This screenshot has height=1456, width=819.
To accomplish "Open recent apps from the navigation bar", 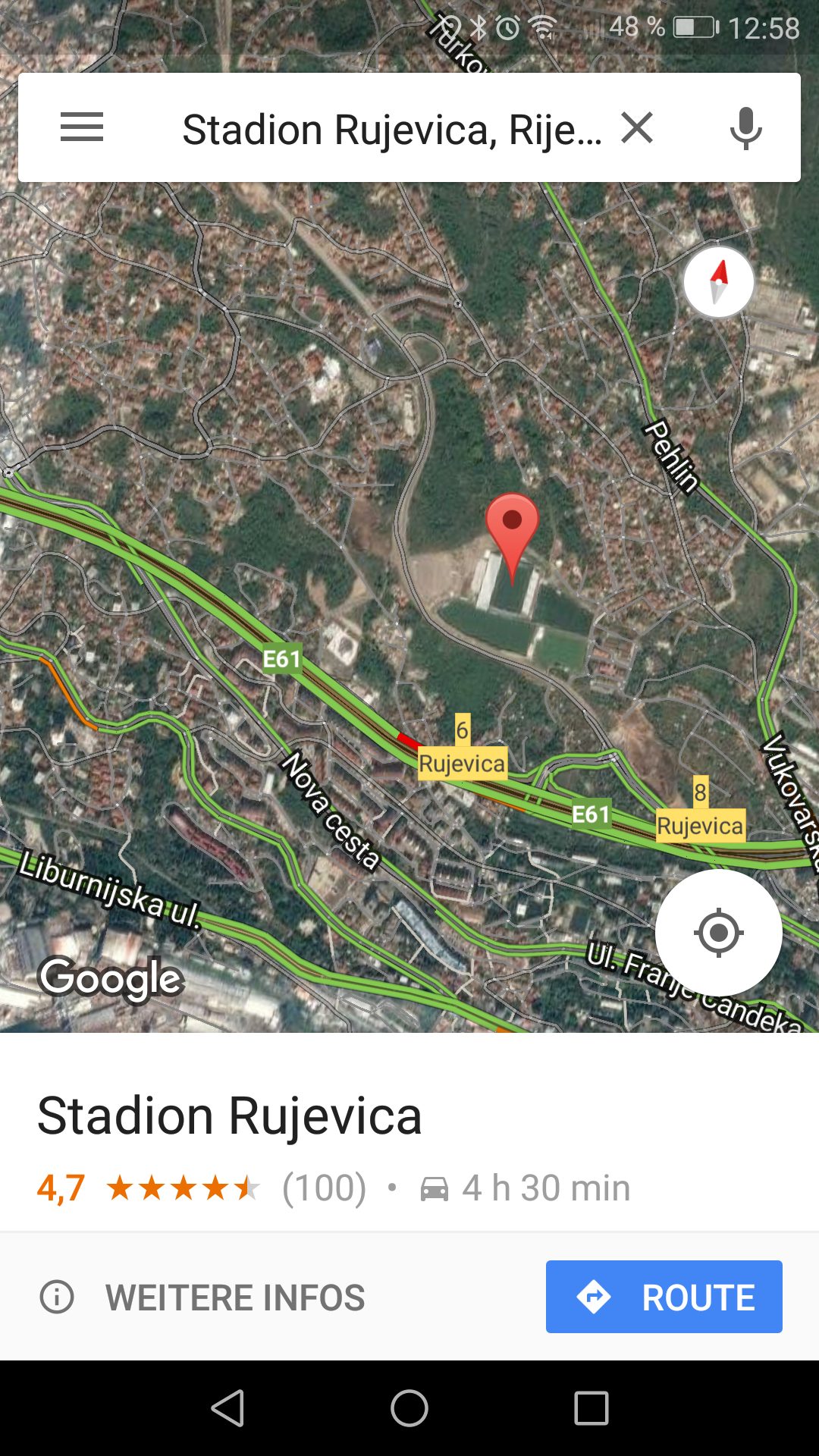I will pyautogui.click(x=591, y=1409).
